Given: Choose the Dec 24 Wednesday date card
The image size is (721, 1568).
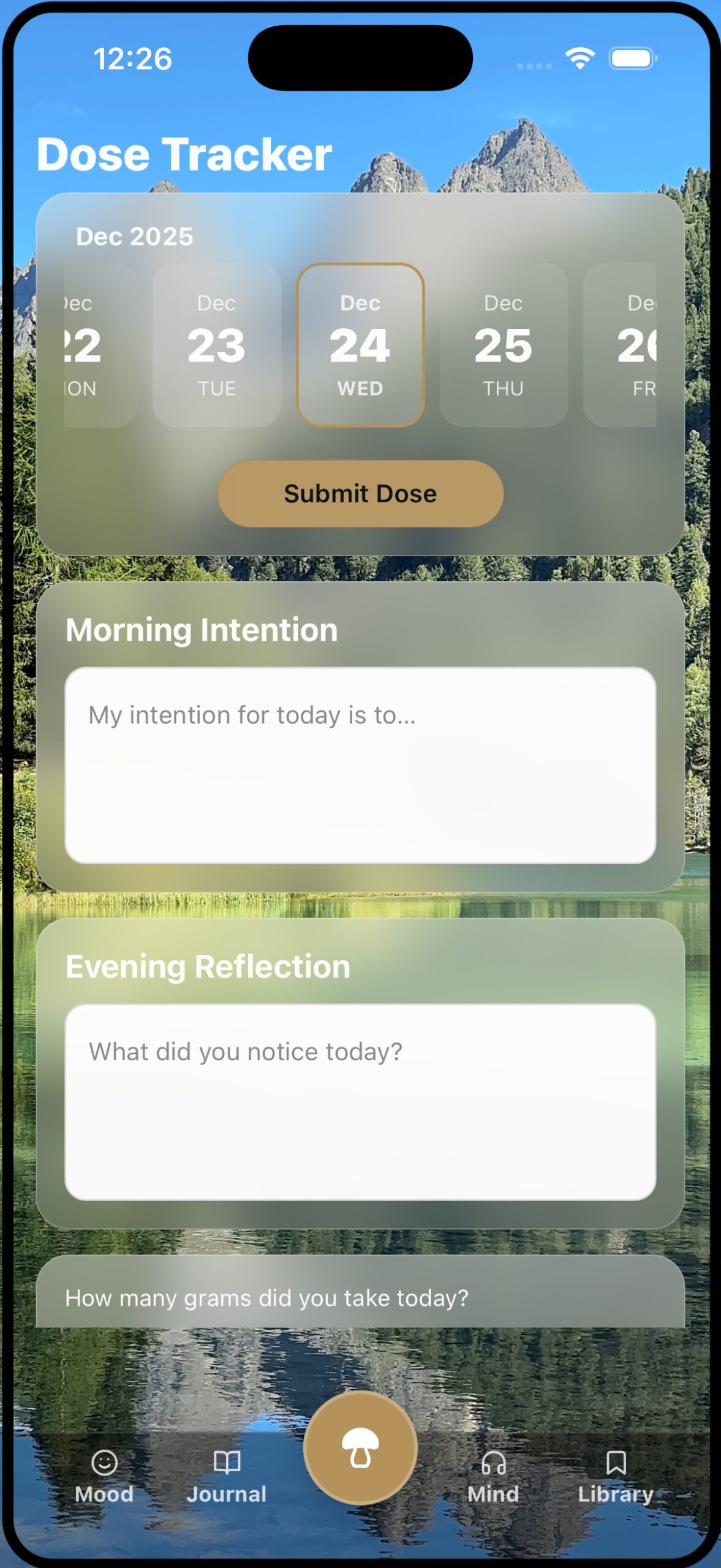Looking at the screenshot, I should coord(360,345).
